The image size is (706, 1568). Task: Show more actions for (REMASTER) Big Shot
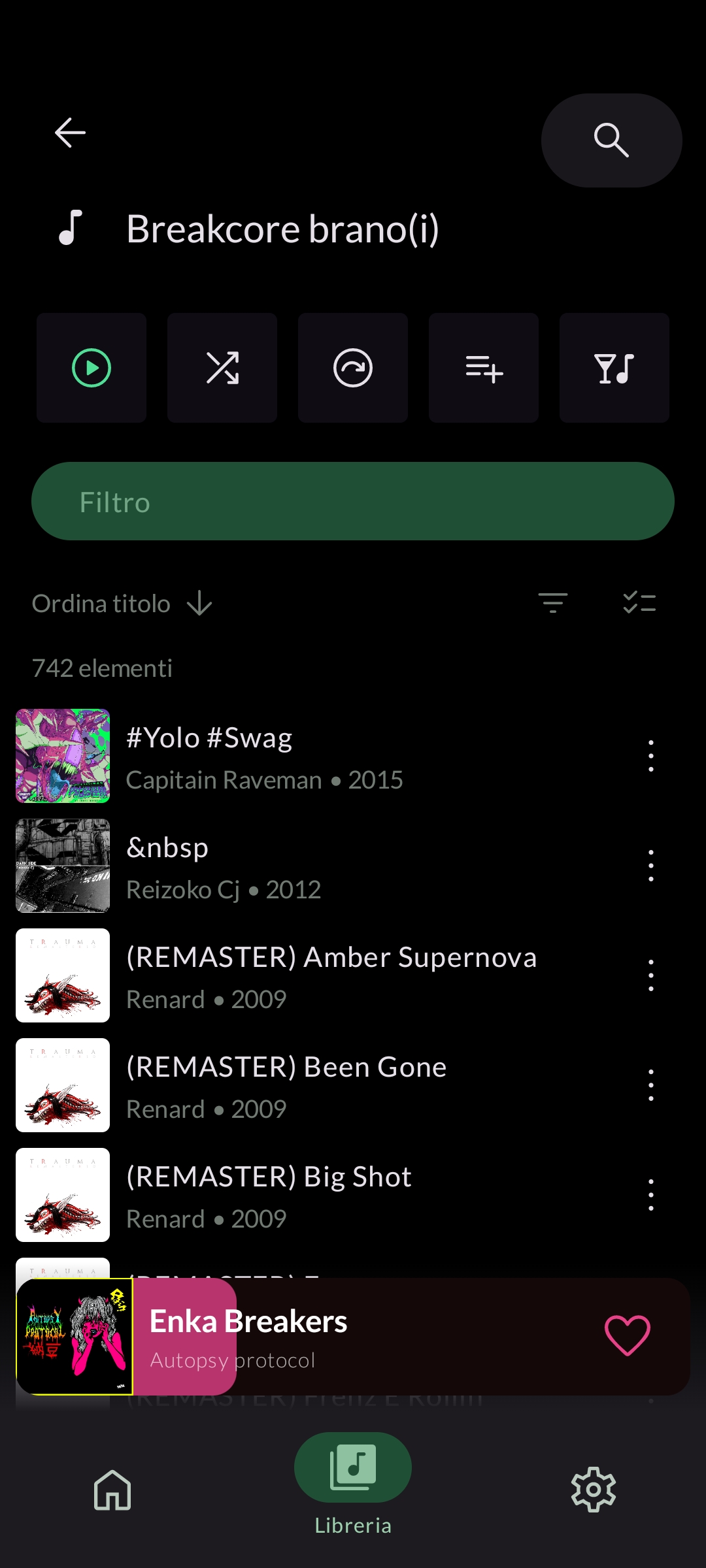pos(650,1196)
